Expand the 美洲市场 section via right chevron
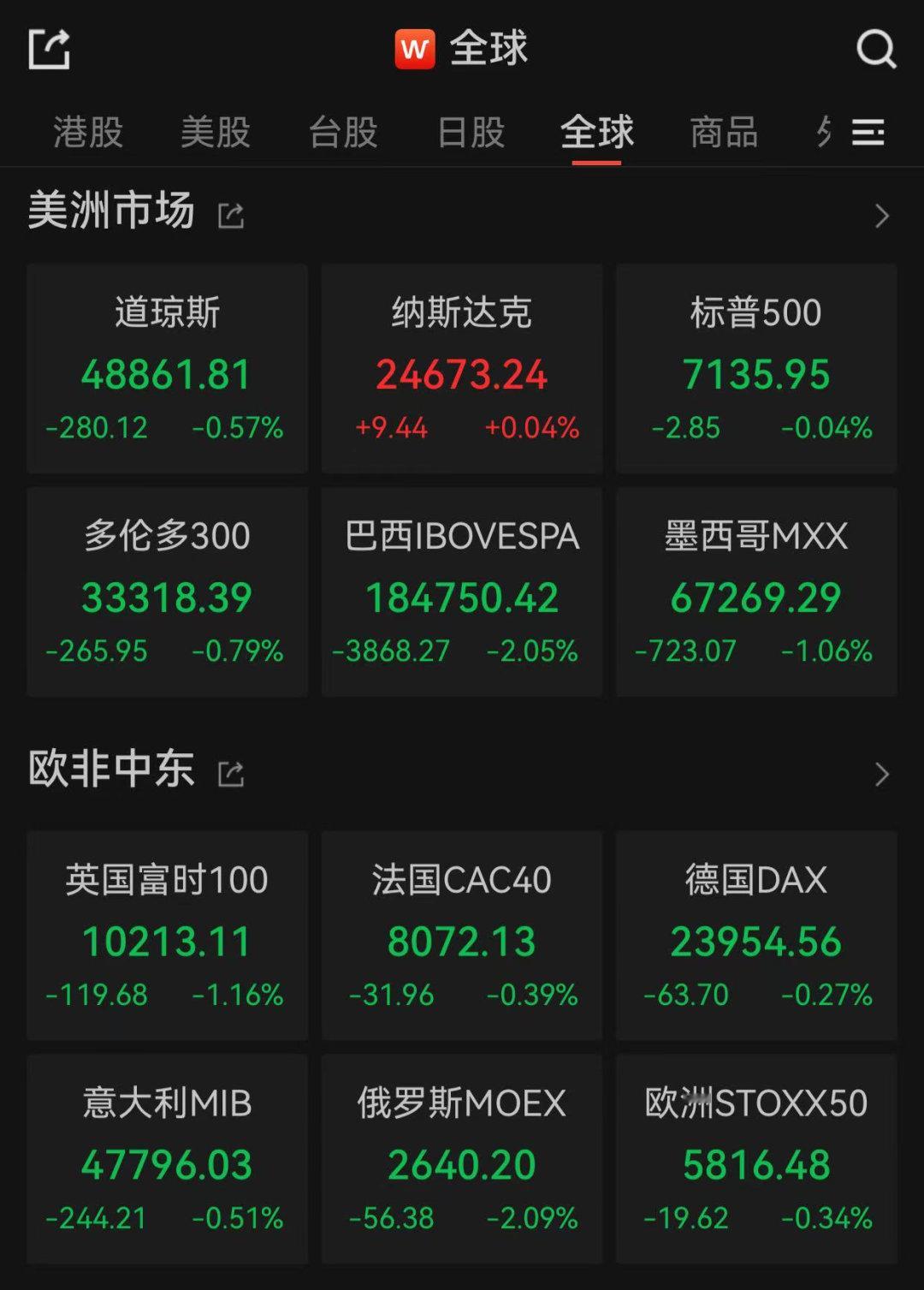This screenshot has height=1290, width=924. [x=882, y=216]
